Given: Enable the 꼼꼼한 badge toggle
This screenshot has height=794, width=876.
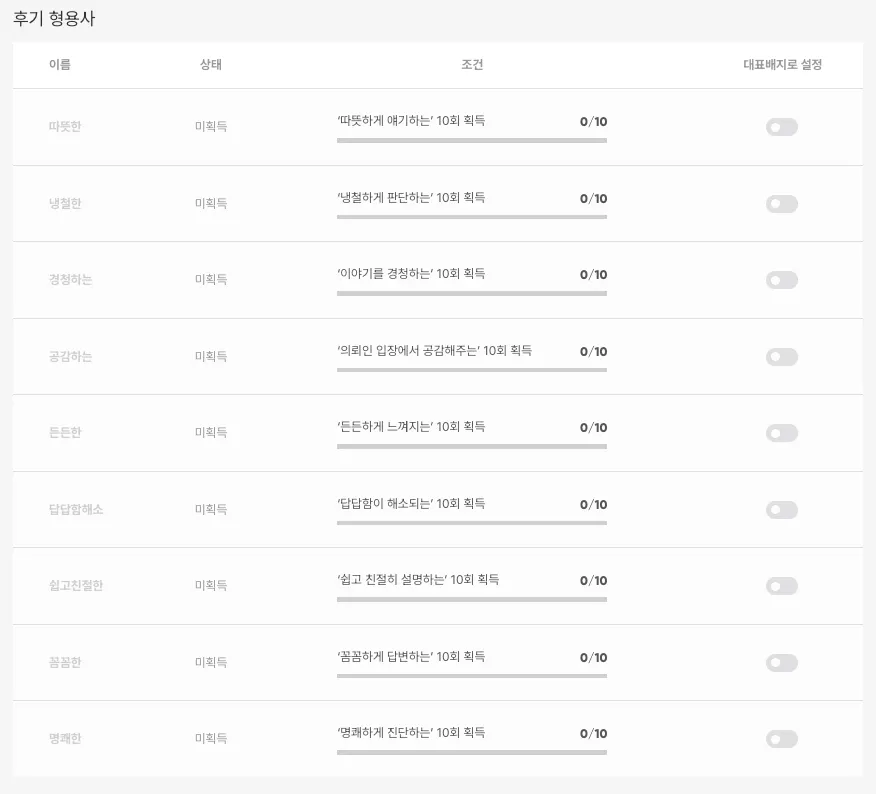Looking at the screenshot, I should click(x=782, y=663).
